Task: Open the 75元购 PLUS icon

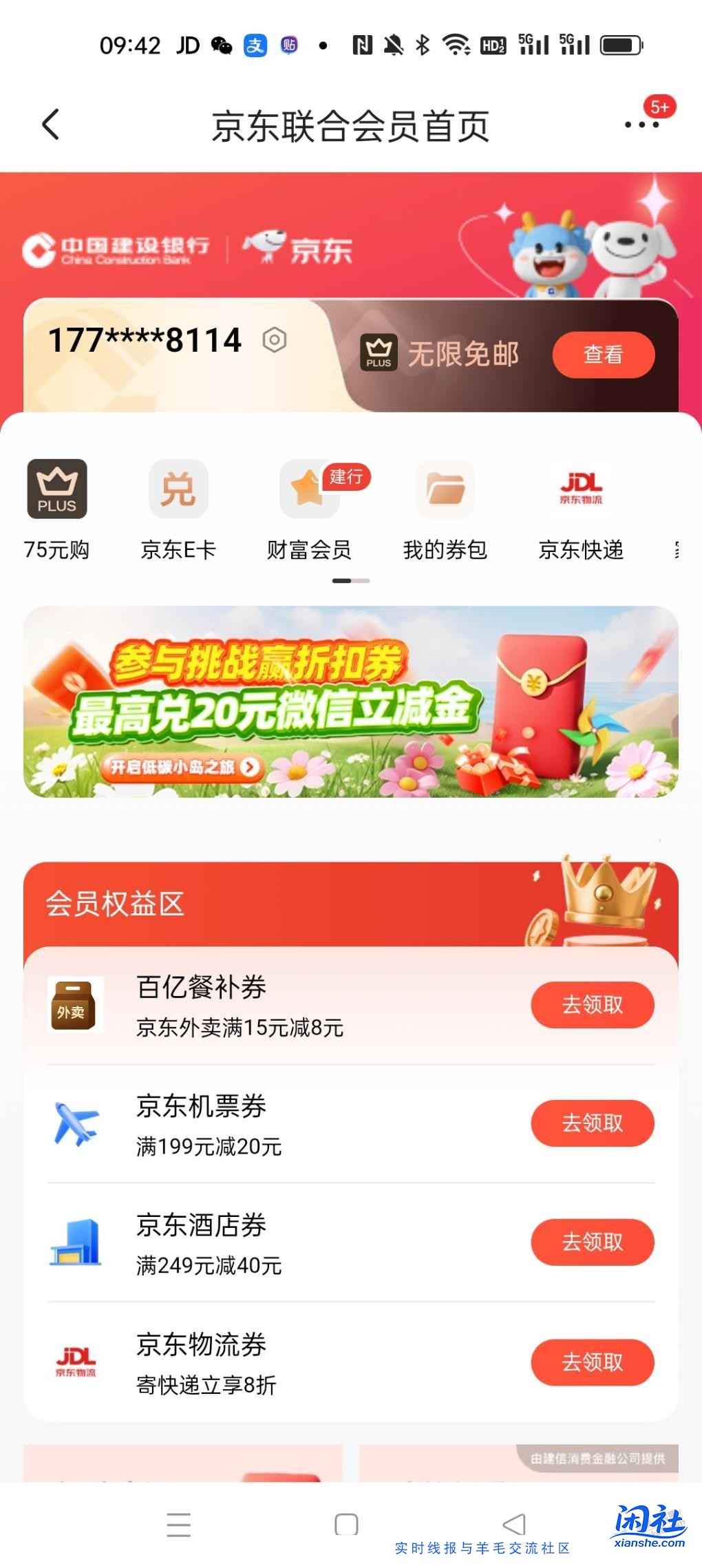Action: click(x=58, y=489)
